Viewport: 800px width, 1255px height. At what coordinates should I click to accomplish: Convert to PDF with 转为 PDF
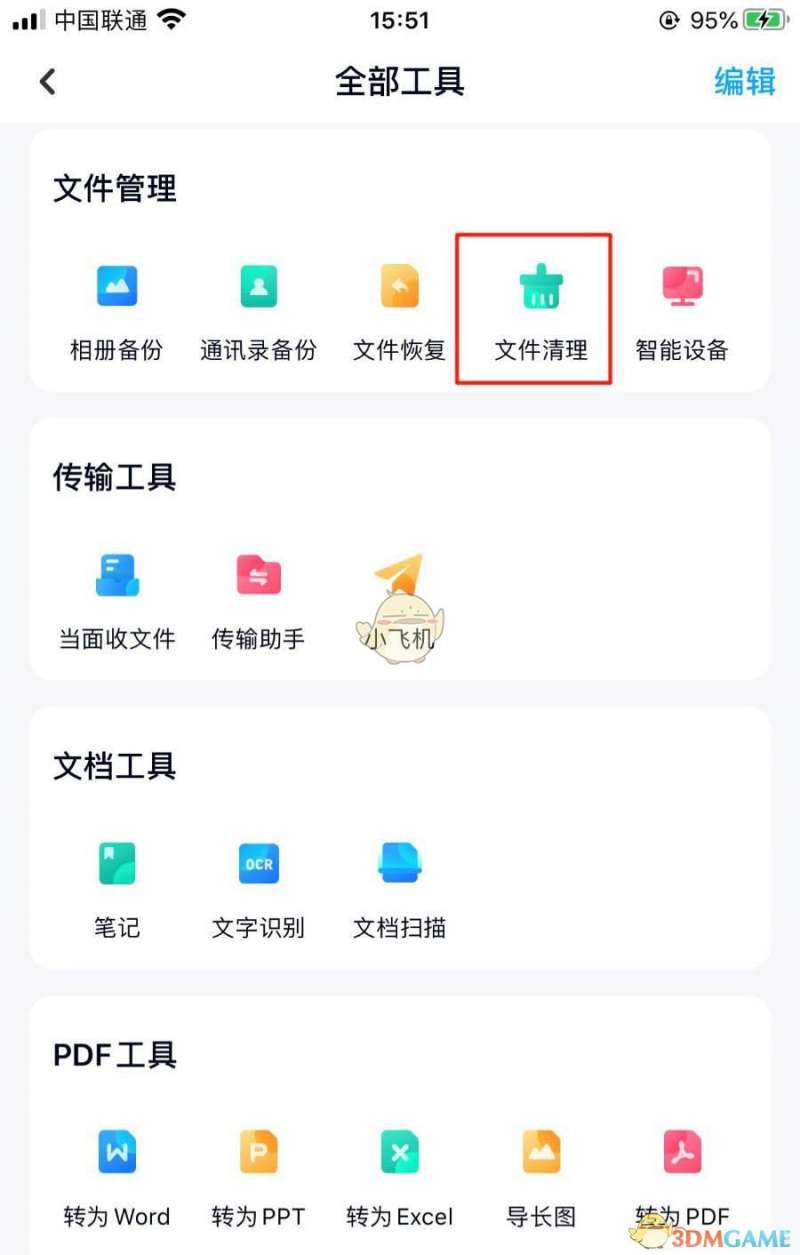coord(682,1175)
